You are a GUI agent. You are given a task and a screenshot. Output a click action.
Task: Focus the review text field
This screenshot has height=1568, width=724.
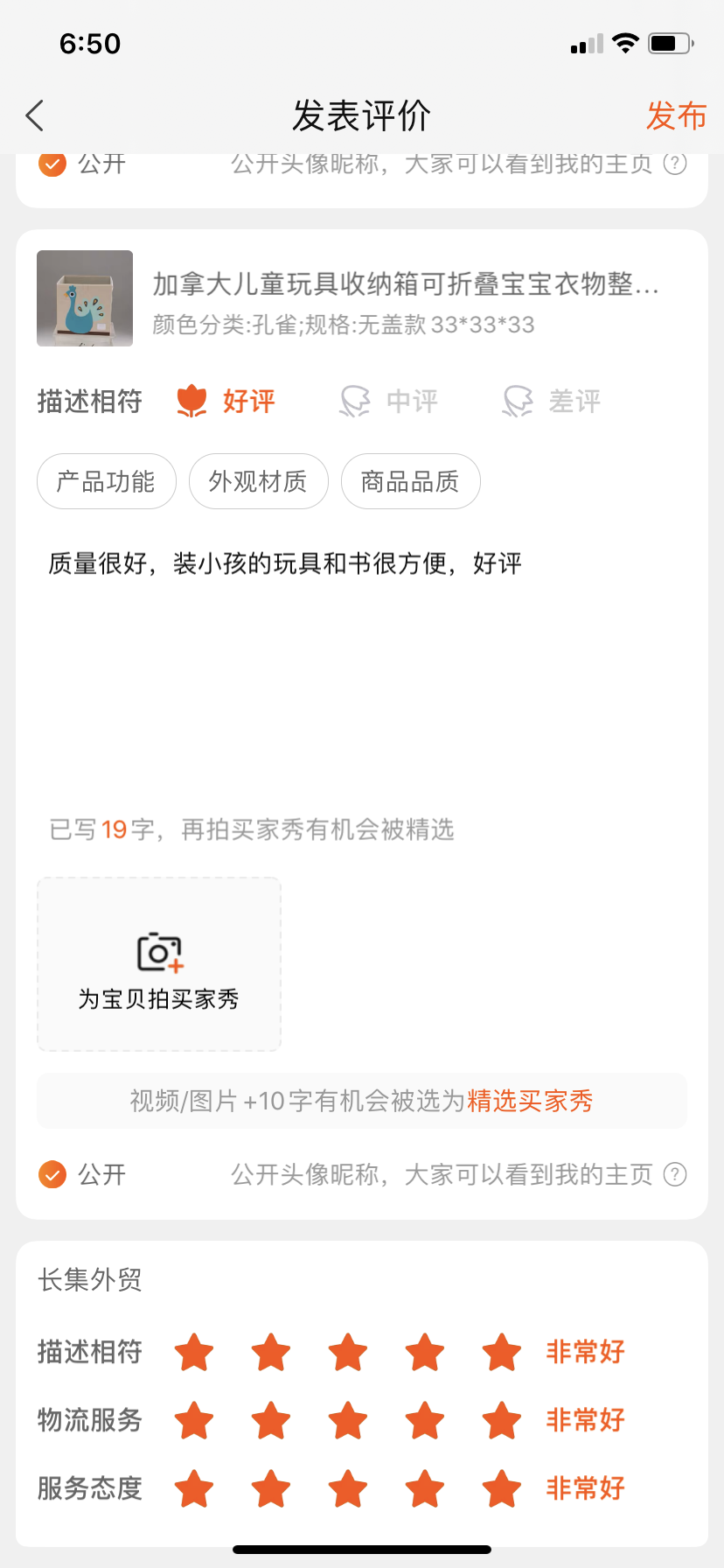coord(361,665)
